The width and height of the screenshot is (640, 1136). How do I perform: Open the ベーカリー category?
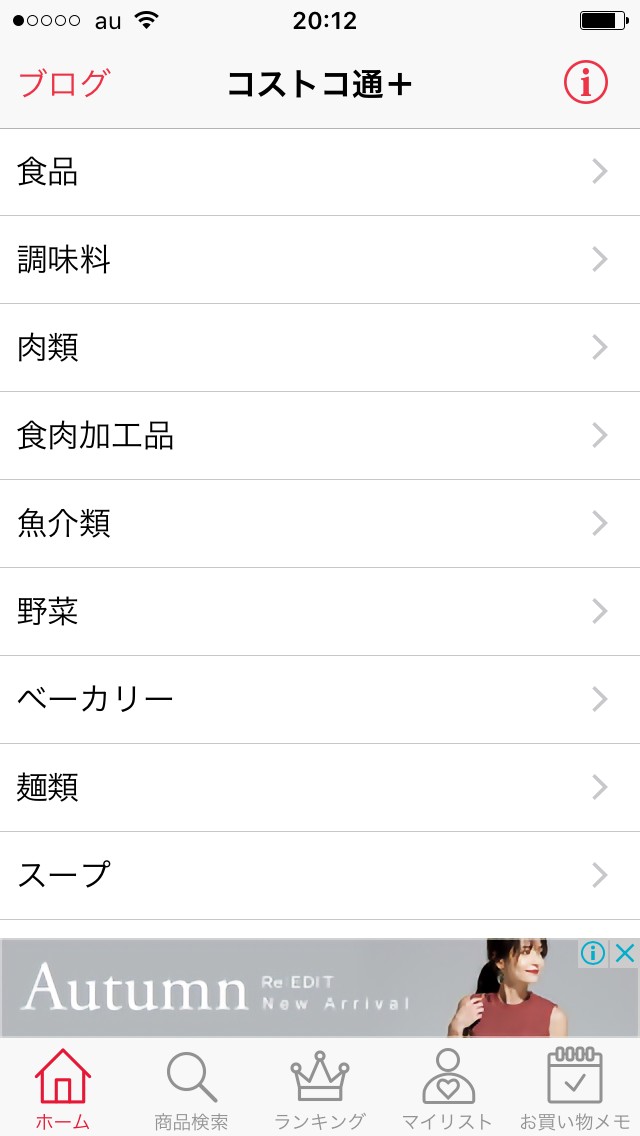(x=320, y=700)
